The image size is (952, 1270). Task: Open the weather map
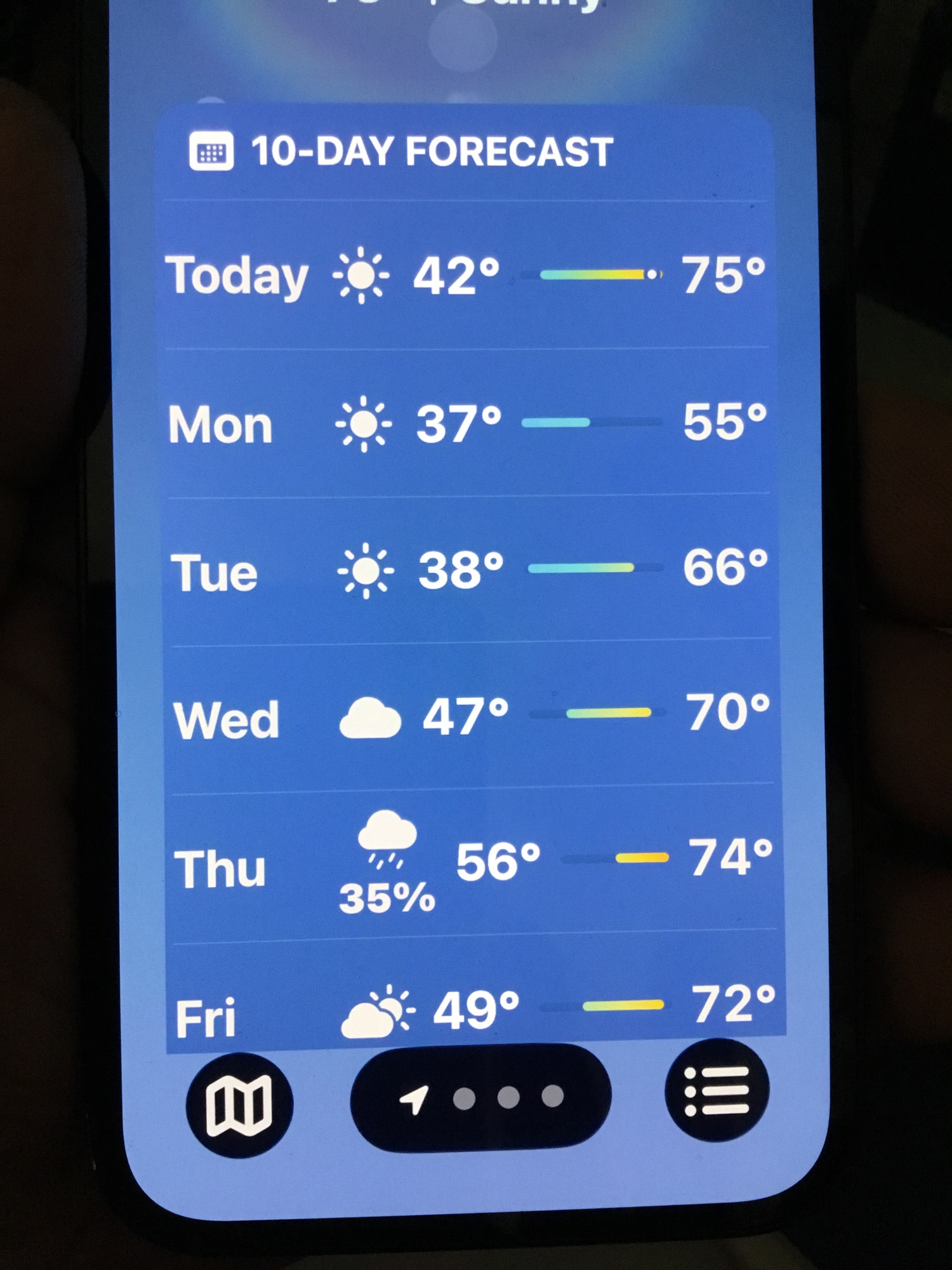point(239,1104)
